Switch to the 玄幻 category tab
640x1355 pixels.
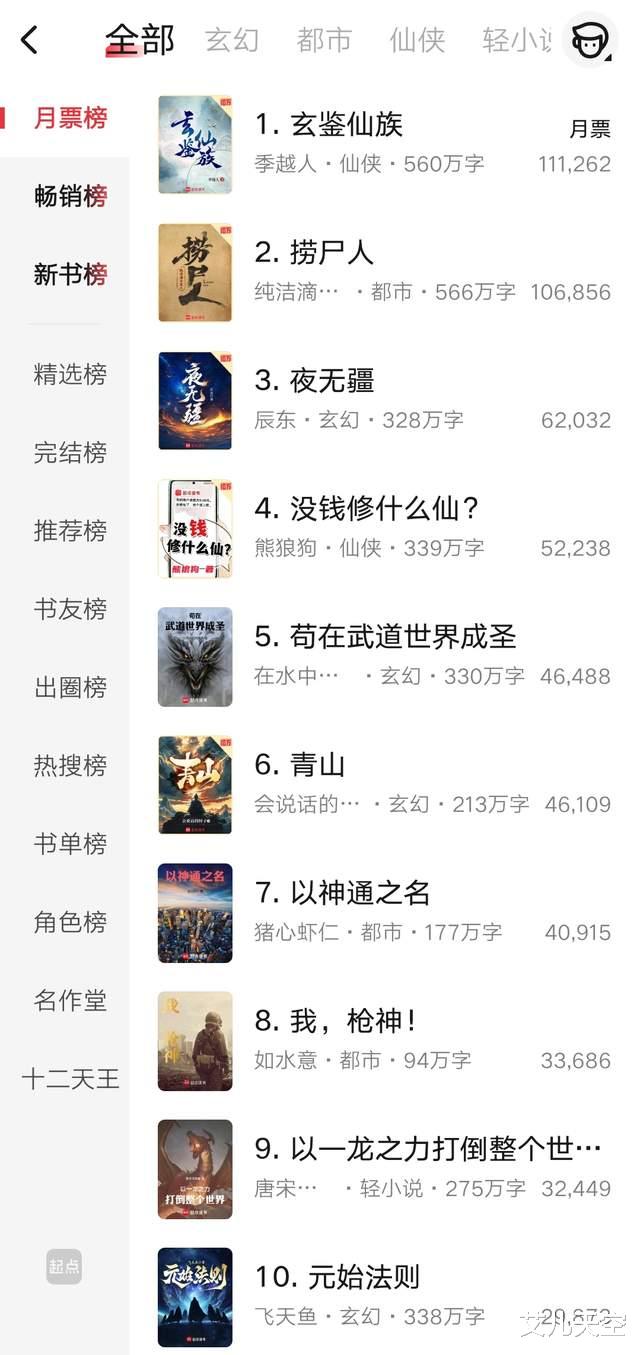(x=232, y=40)
